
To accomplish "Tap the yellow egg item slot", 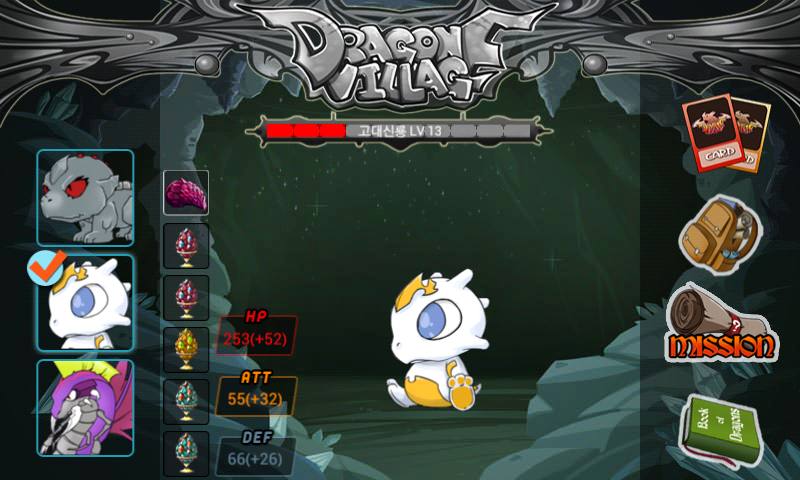I will 186,350.
